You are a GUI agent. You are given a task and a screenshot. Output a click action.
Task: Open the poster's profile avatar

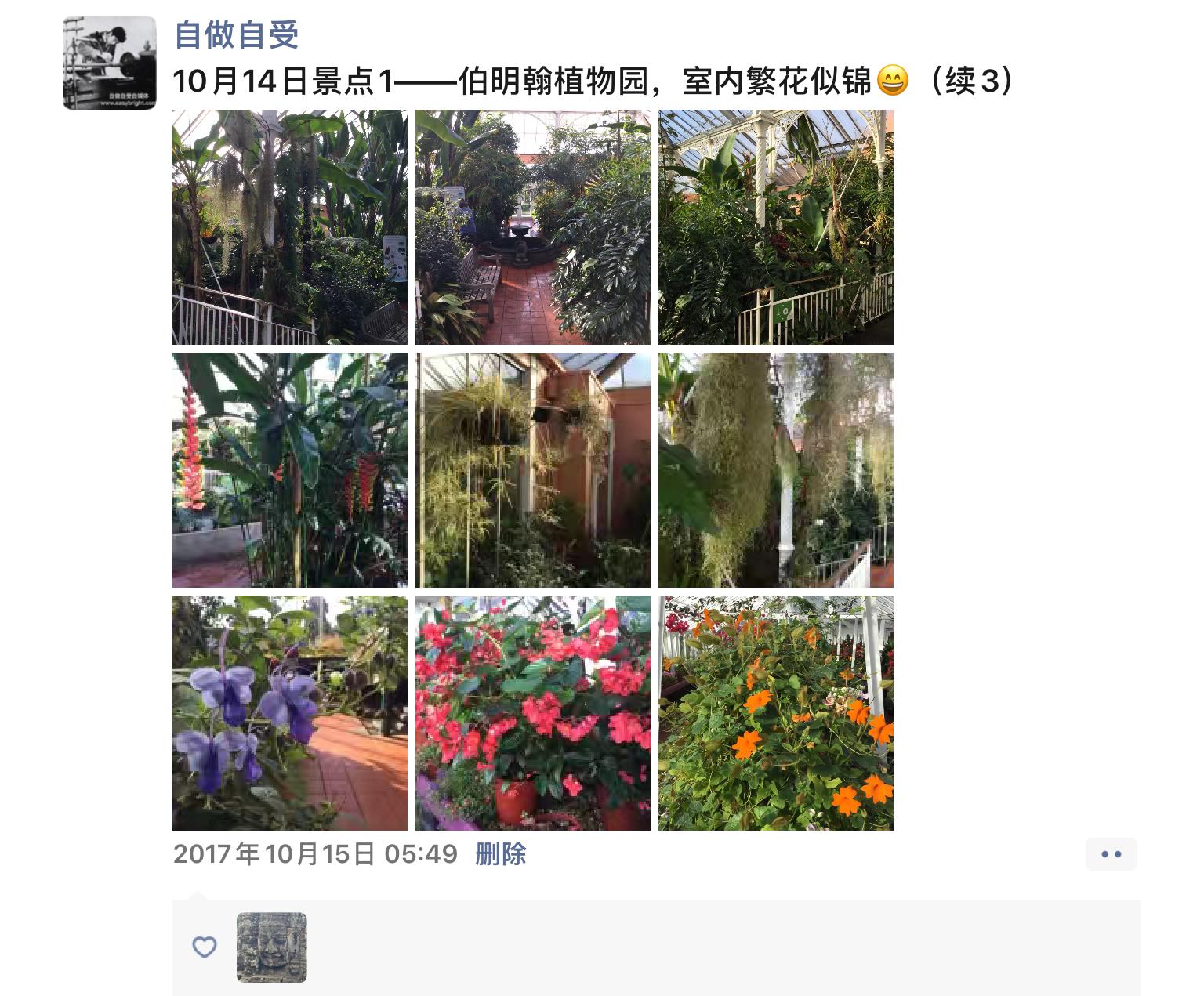coord(109,63)
